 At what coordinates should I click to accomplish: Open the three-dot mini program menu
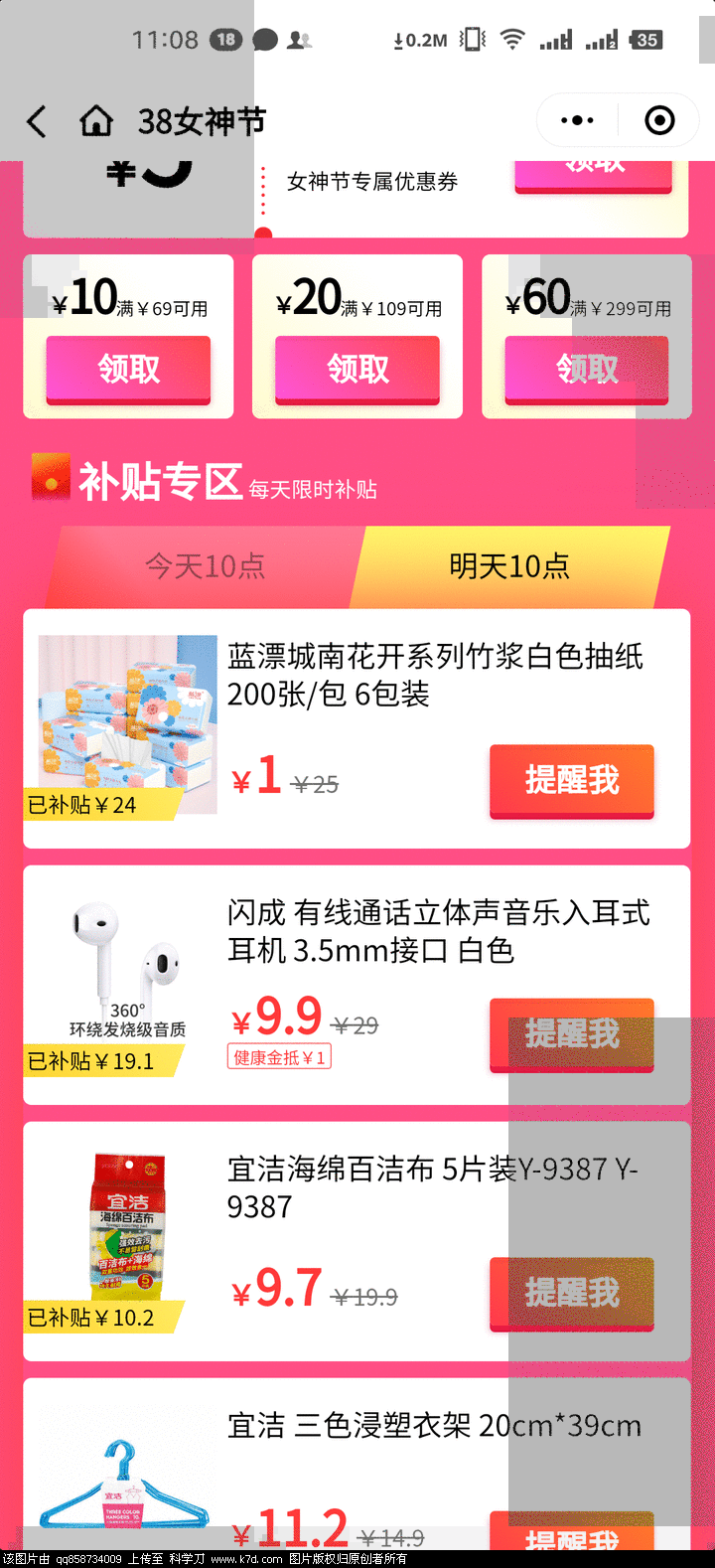577,120
